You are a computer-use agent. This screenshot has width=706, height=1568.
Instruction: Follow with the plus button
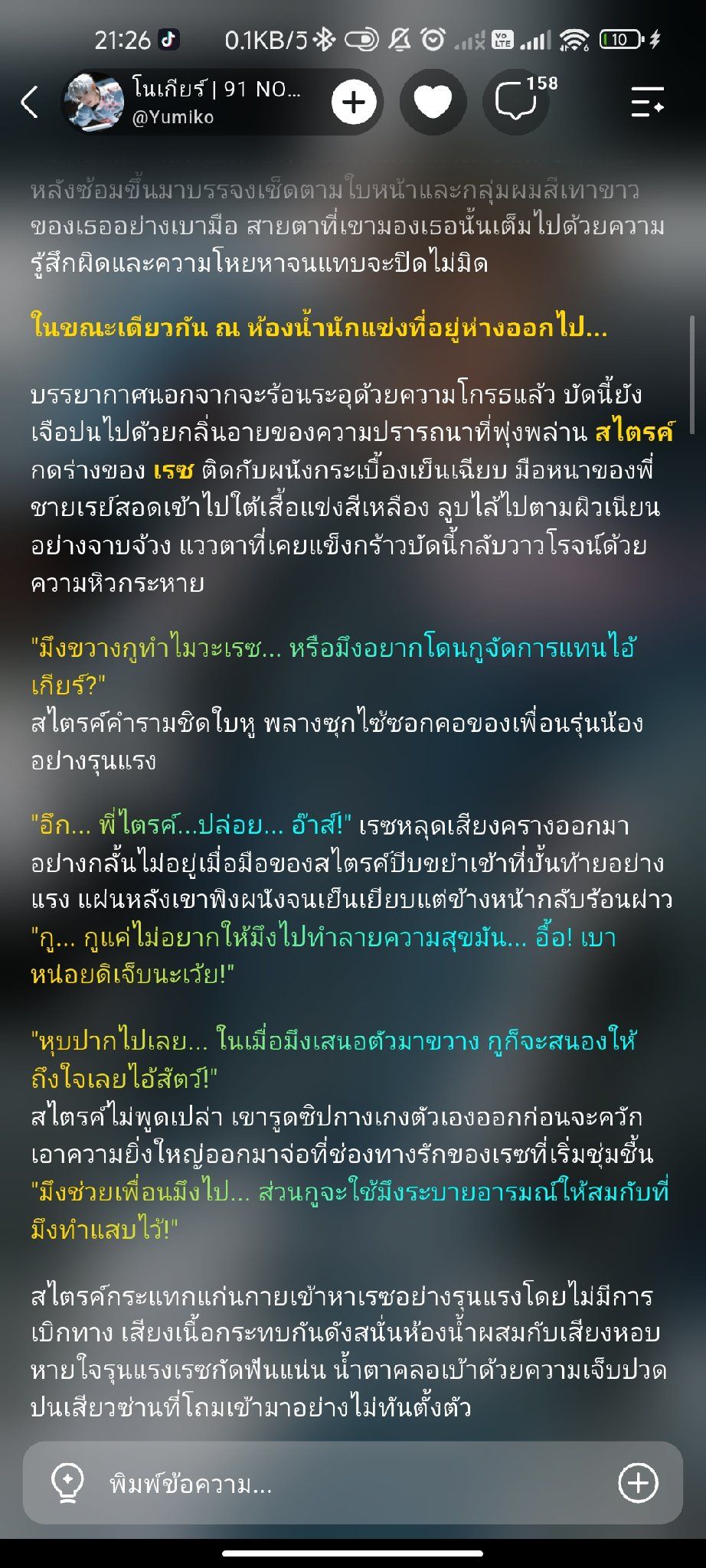coord(354,102)
